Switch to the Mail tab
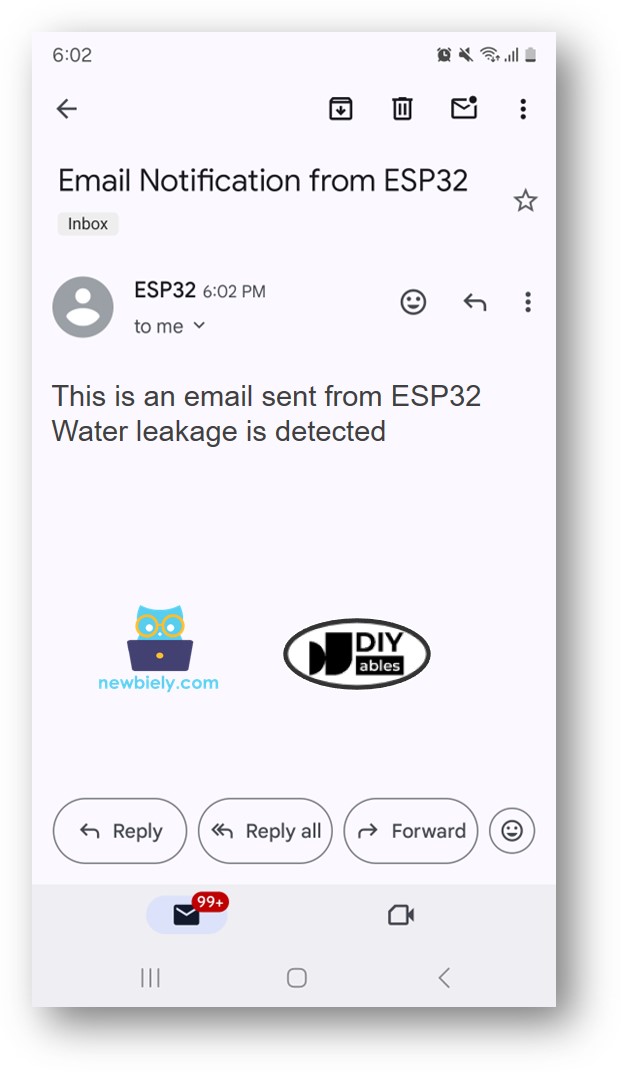The image size is (621, 1072). (187, 914)
